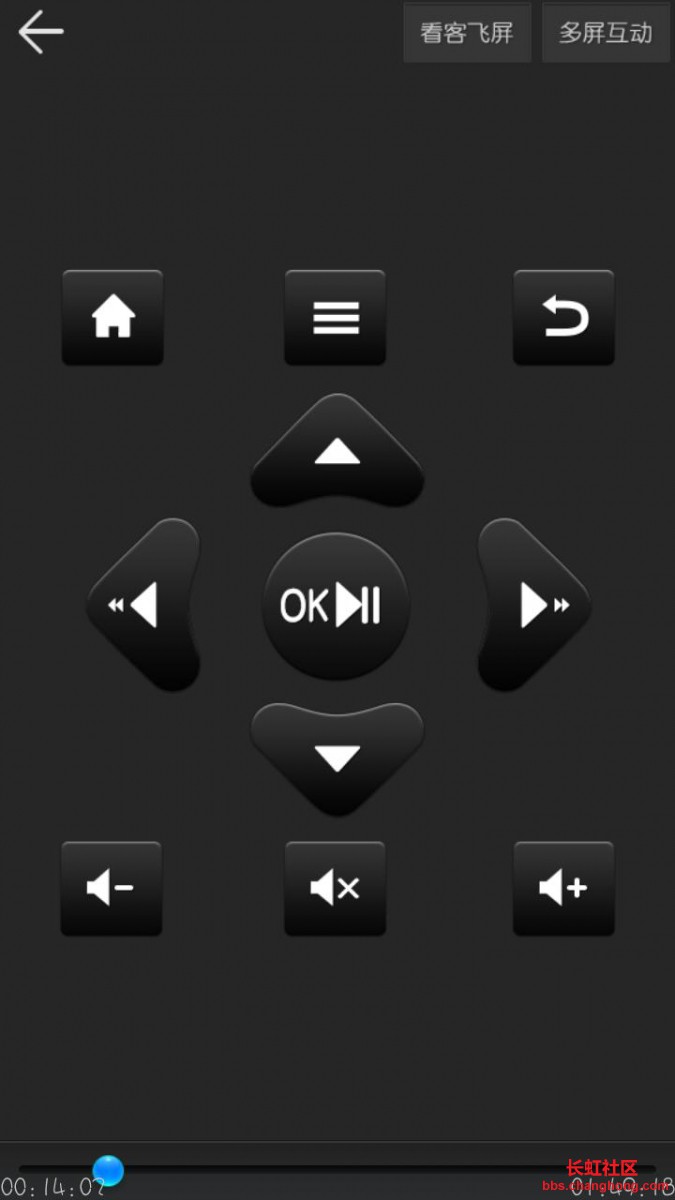Tap OK play/pause center button
Image resolution: width=675 pixels, height=1200 pixels.
pos(335,606)
